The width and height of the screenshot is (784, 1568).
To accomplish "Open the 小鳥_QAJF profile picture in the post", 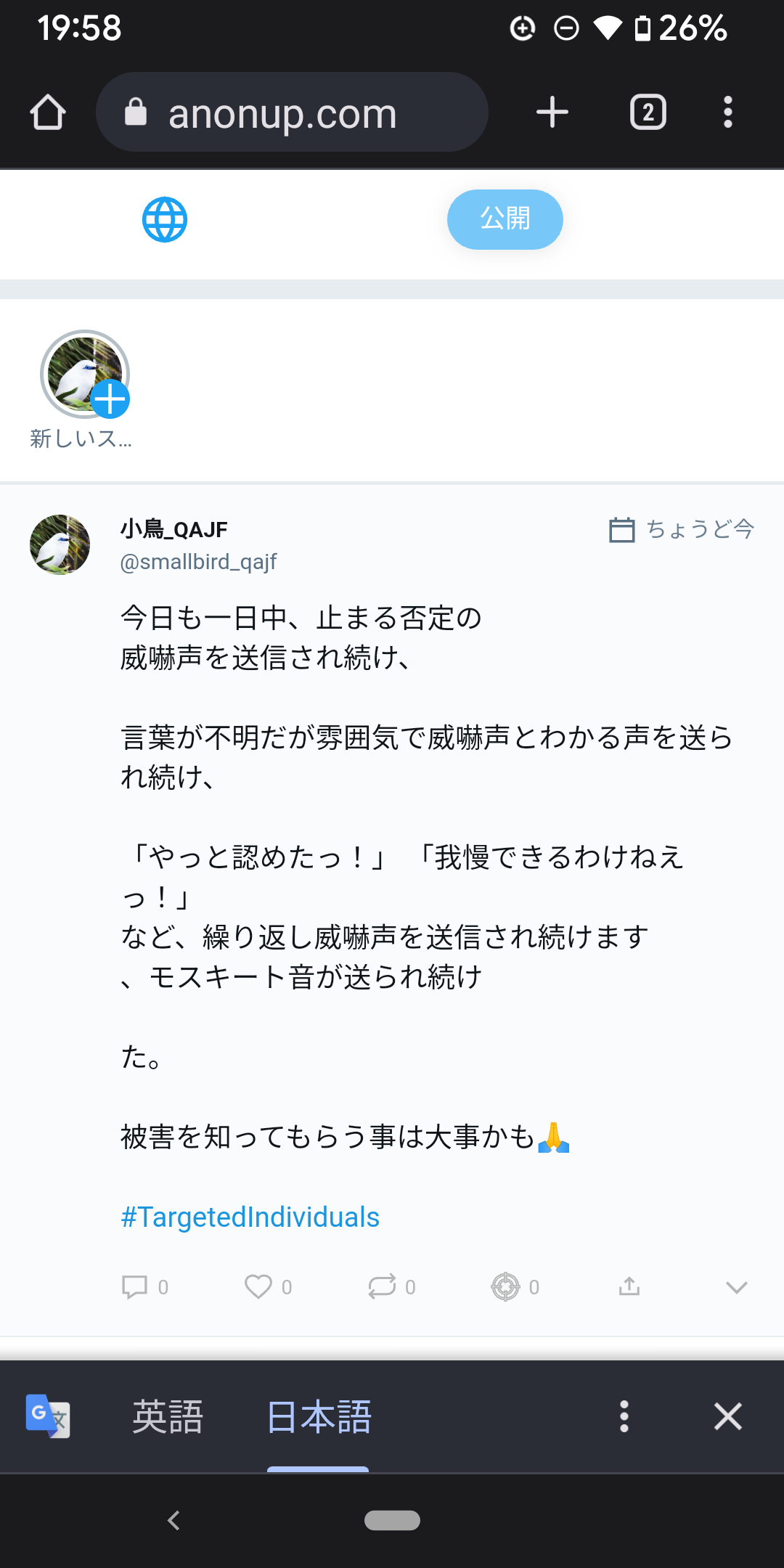I will (60, 544).
